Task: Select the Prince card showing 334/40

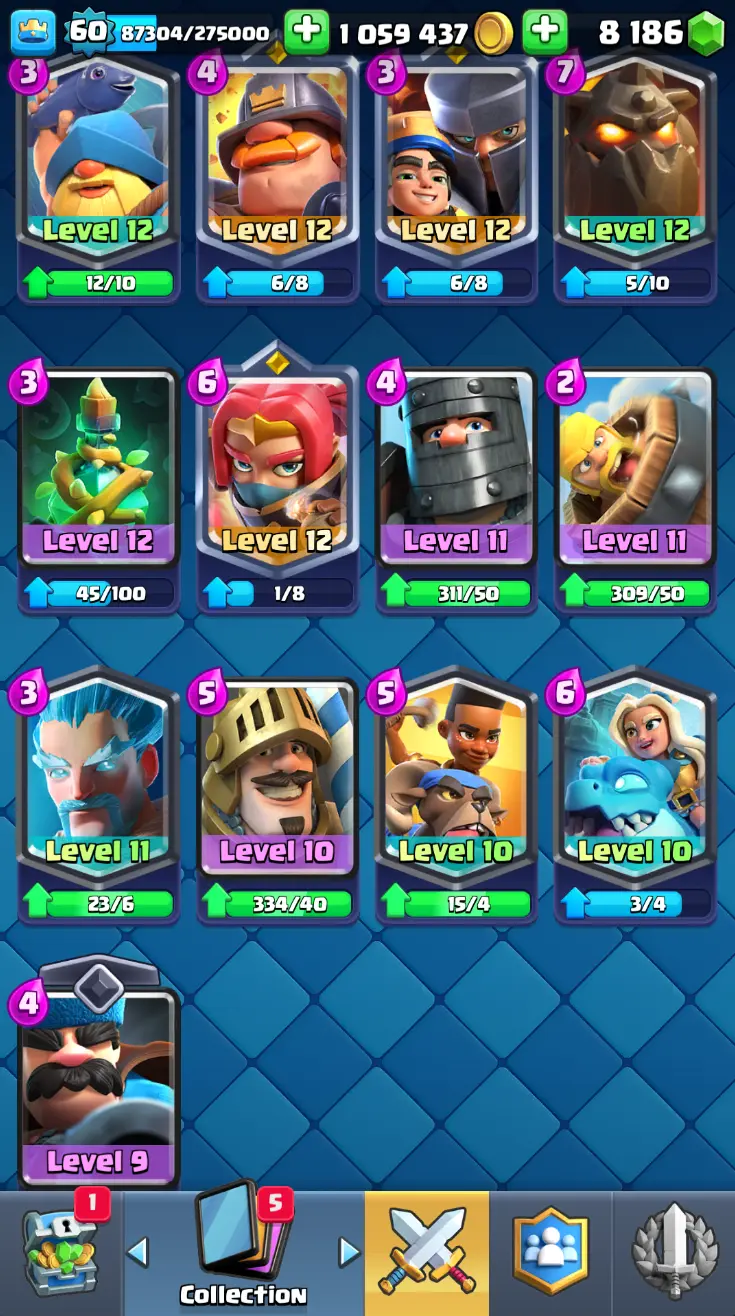Action: click(277, 790)
